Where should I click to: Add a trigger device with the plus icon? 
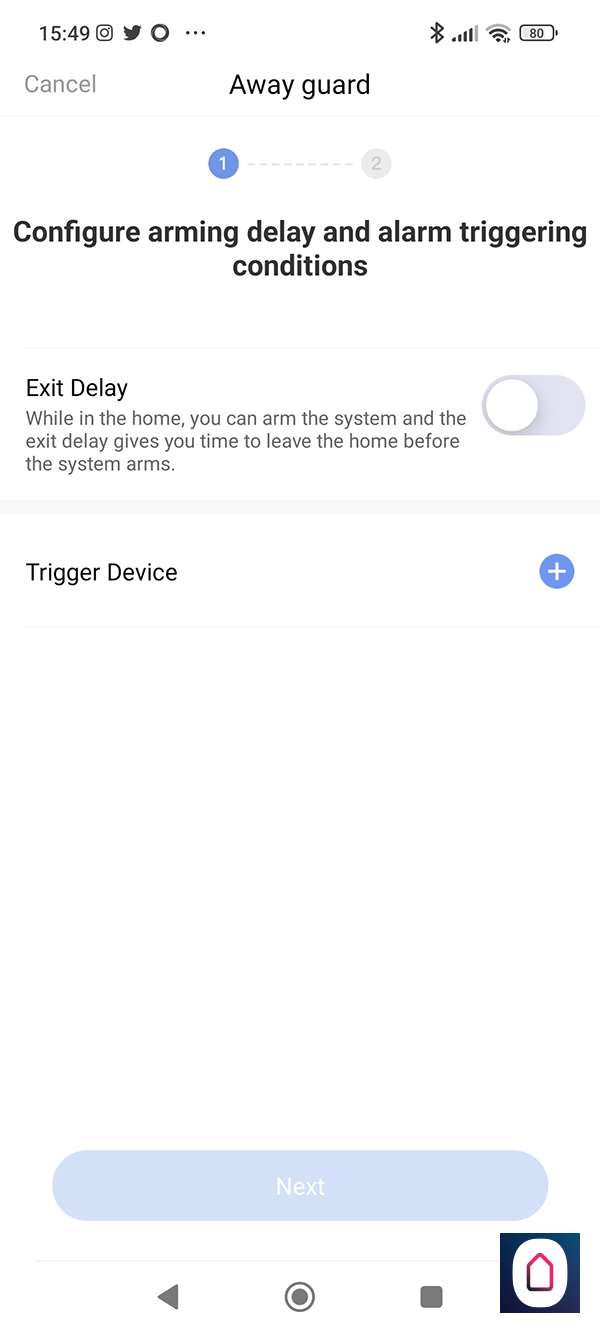coord(556,572)
